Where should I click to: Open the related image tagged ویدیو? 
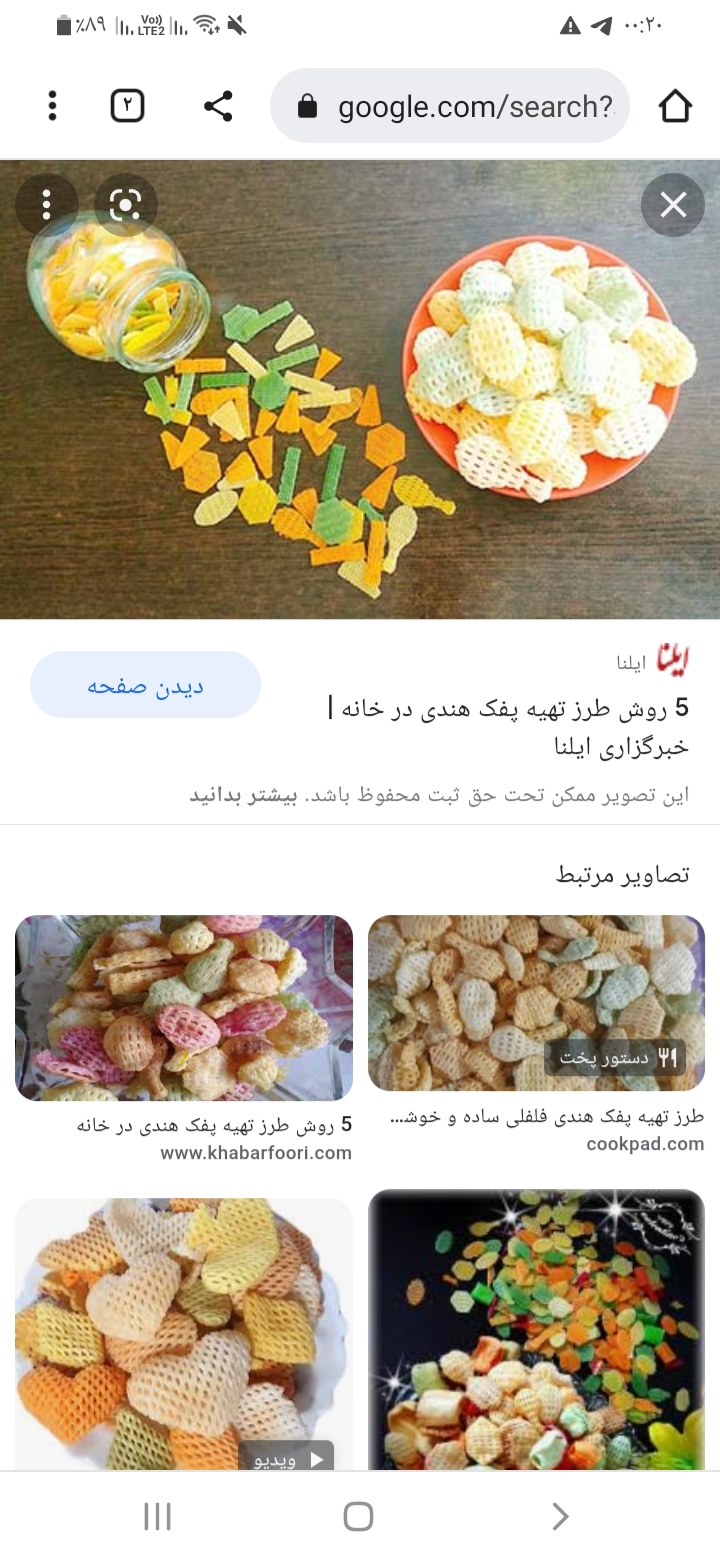[x=184, y=1333]
